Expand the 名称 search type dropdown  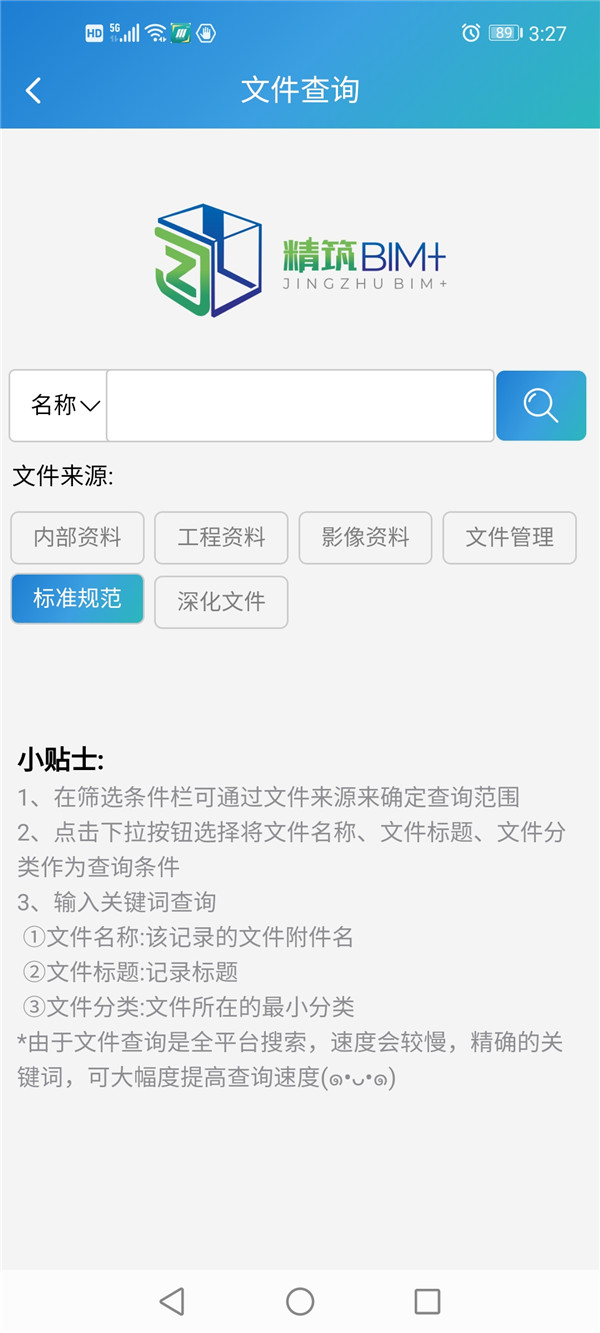[x=63, y=406]
